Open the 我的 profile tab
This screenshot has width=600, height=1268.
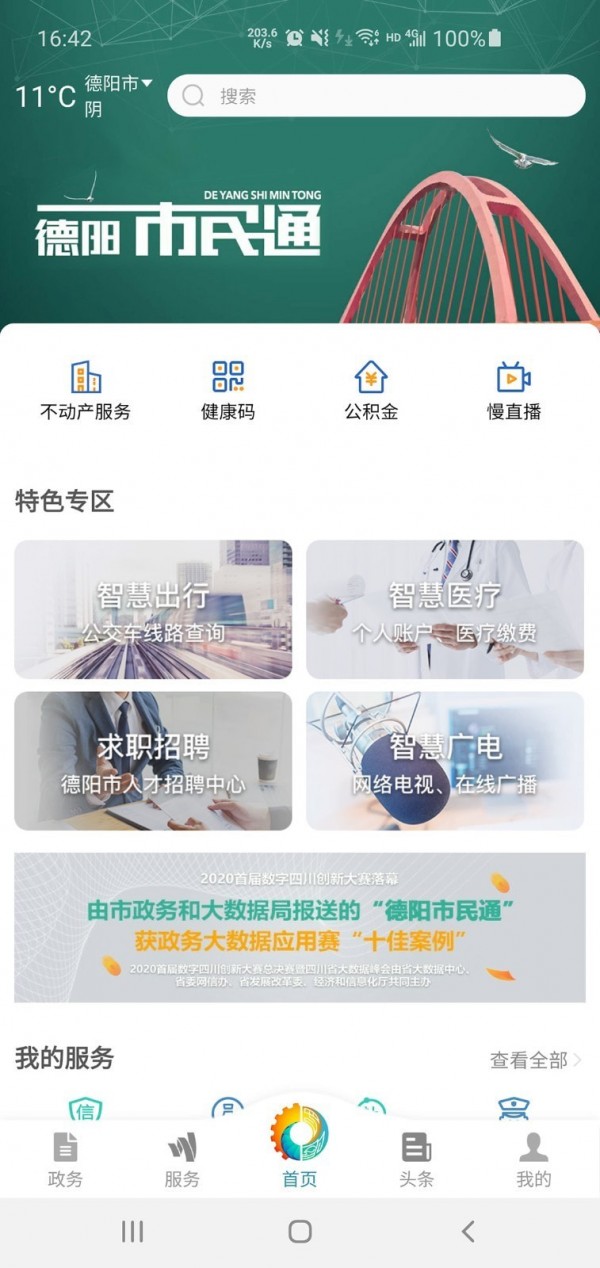click(x=533, y=1160)
